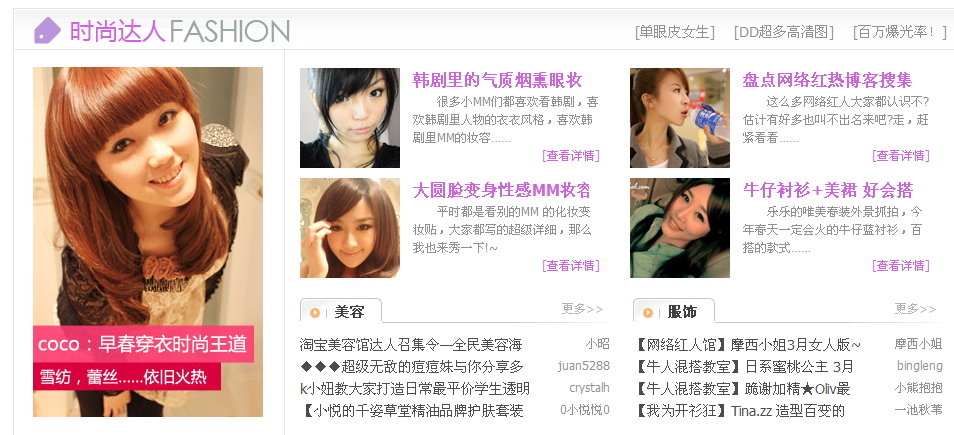Open post k小妞教大家打造日常最平价学生透明
The height and width of the screenshot is (435, 954).
pos(414,388)
